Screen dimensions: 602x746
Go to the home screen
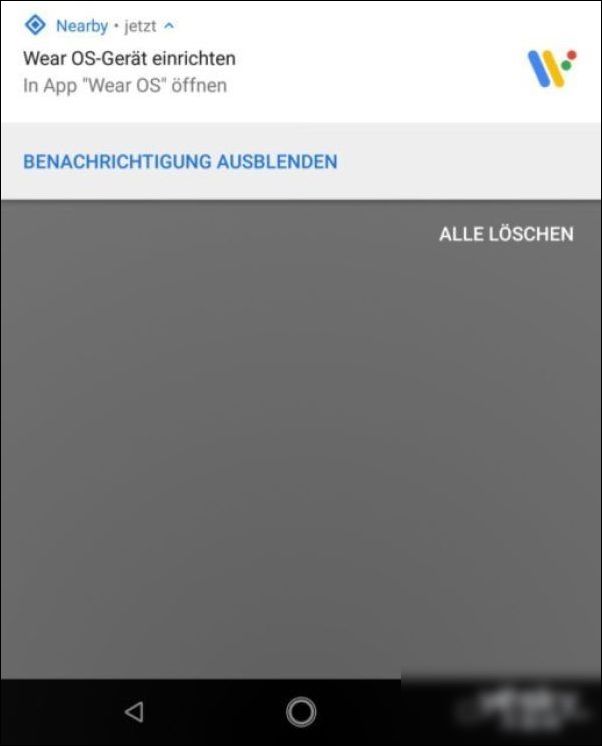[x=301, y=711]
